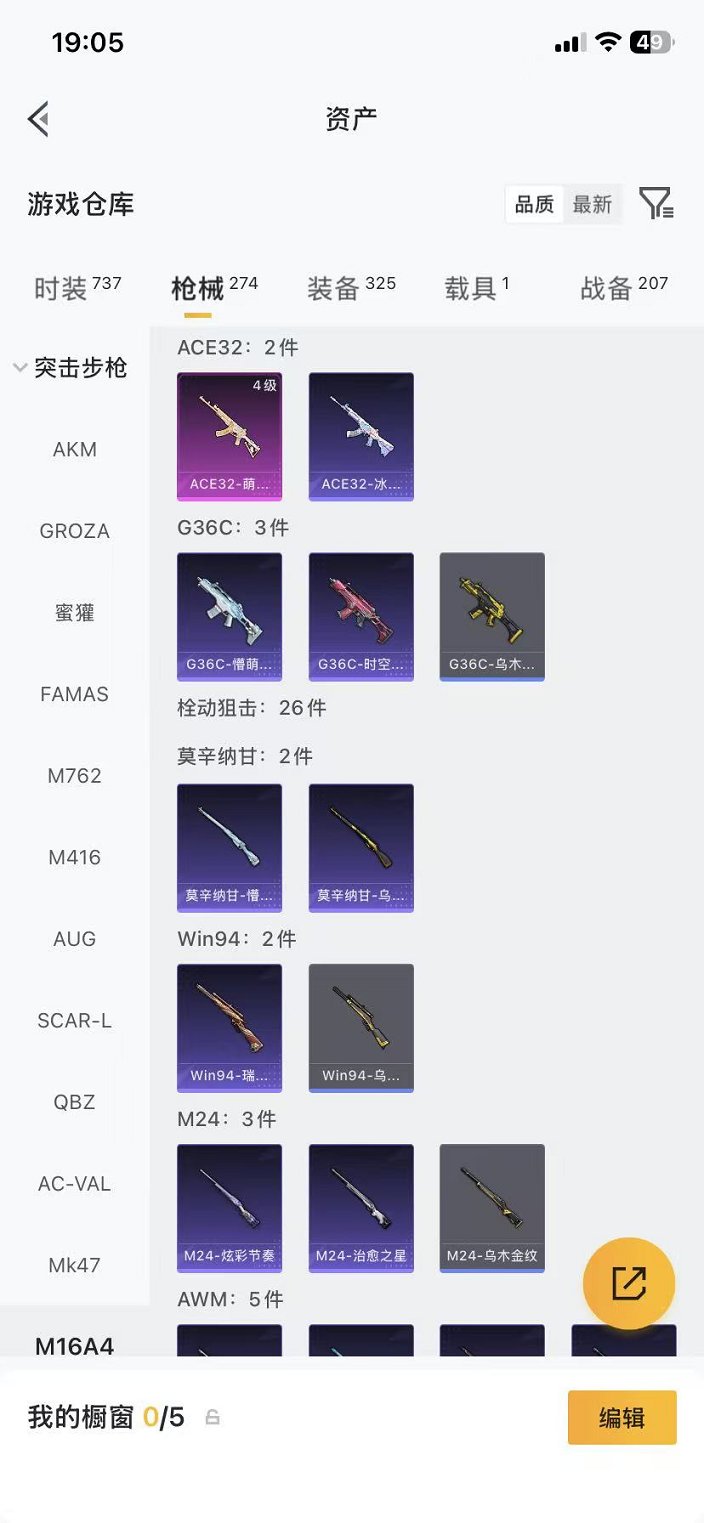Open the M24-治愈之星 skin
Image resolution: width=704 pixels, height=1523 pixels.
pos(361,1207)
